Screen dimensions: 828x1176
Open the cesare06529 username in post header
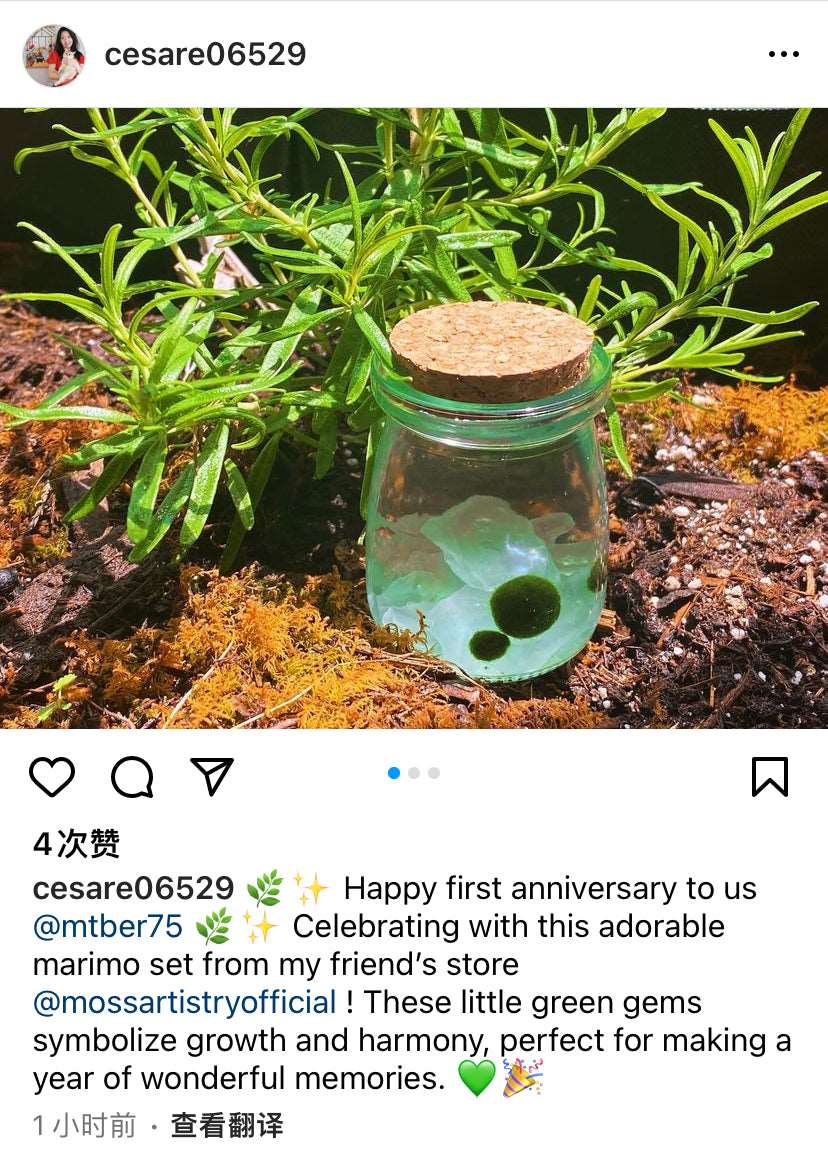tap(205, 54)
